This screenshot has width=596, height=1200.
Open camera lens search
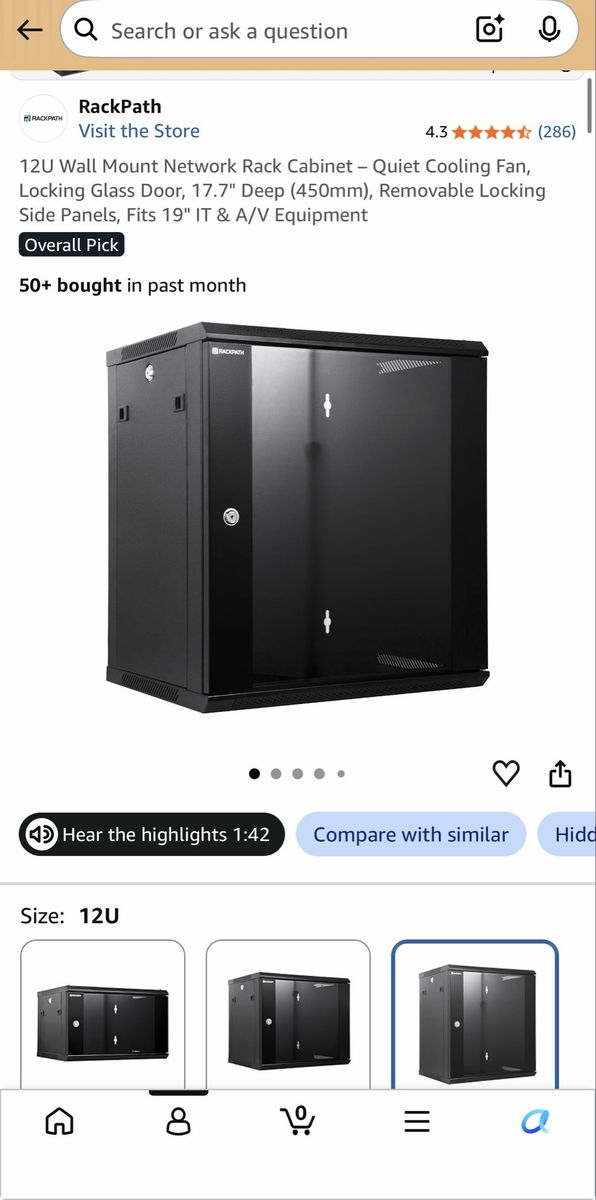[x=490, y=30]
